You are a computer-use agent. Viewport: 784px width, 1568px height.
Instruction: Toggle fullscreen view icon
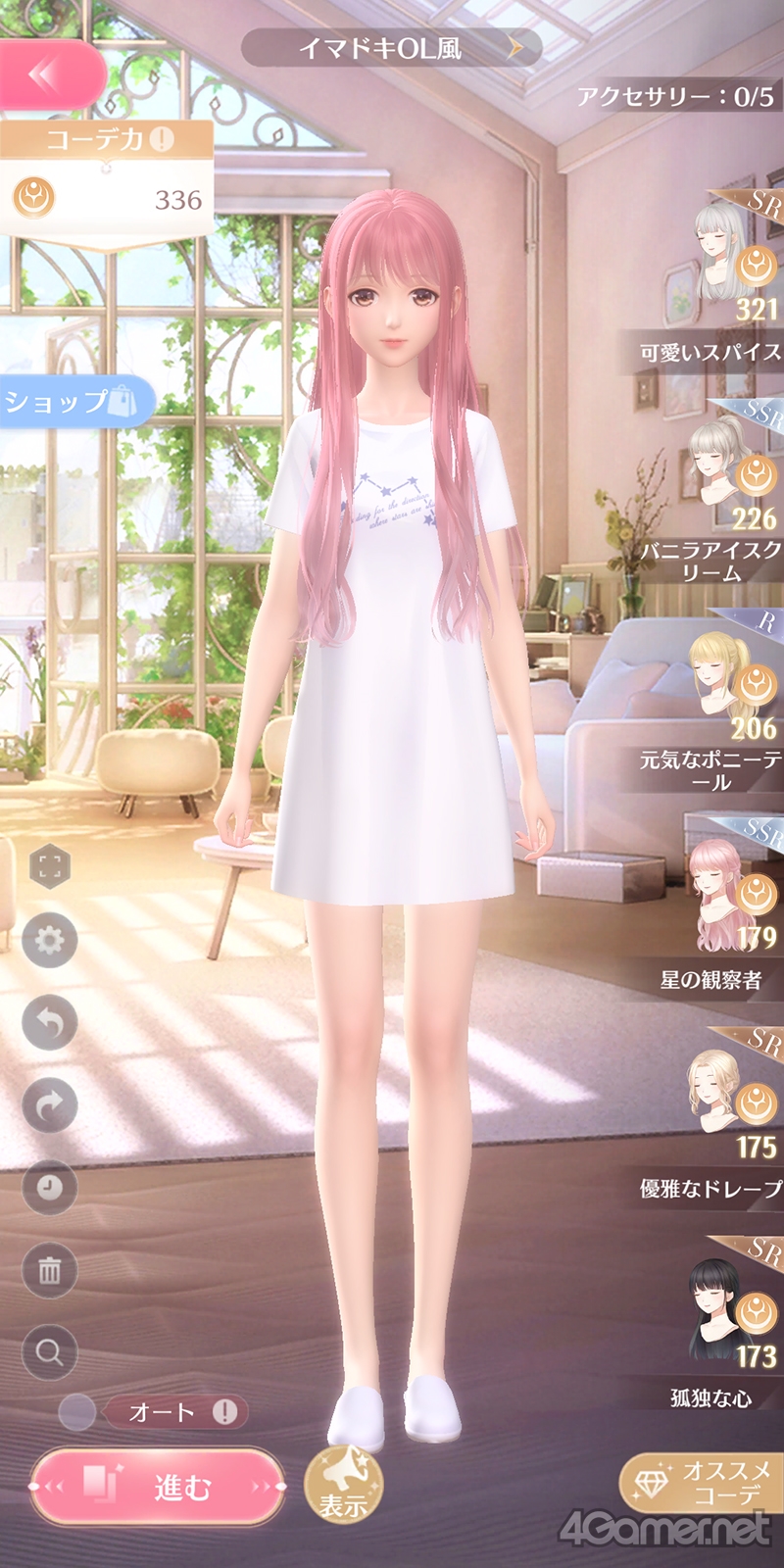pos(49,867)
